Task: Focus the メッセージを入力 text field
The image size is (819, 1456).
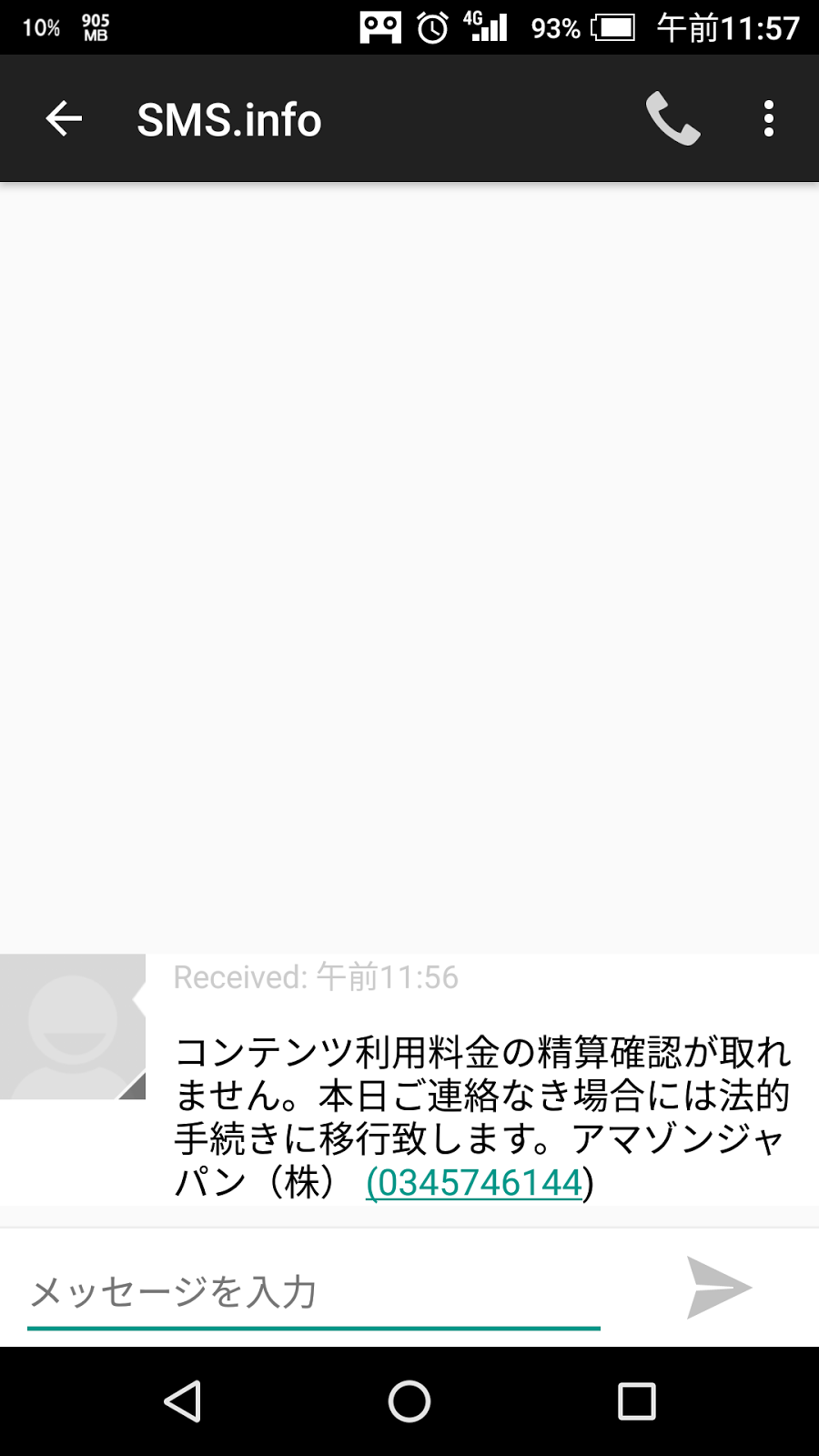Action: [x=313, y=1292]
